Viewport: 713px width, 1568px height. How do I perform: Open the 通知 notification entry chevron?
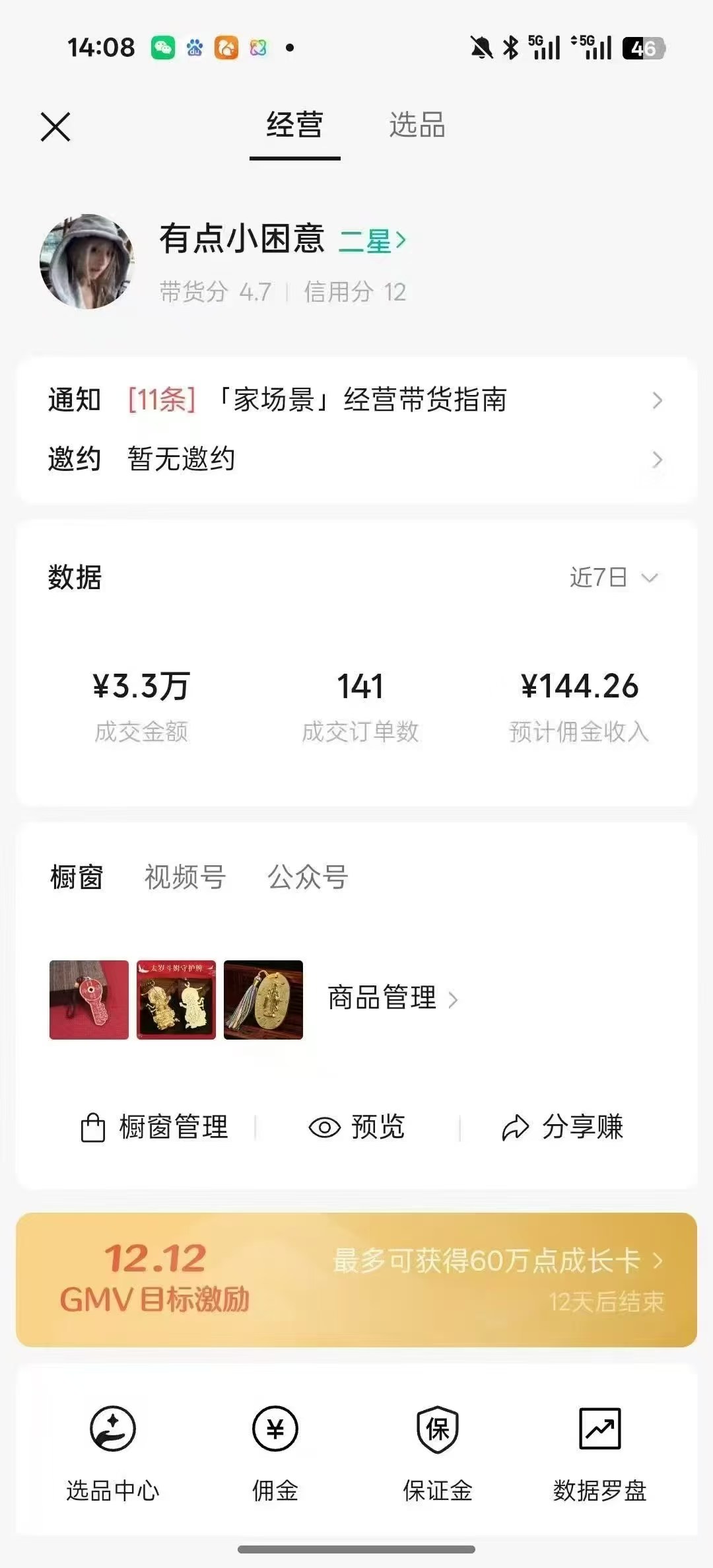click(656, 401)
